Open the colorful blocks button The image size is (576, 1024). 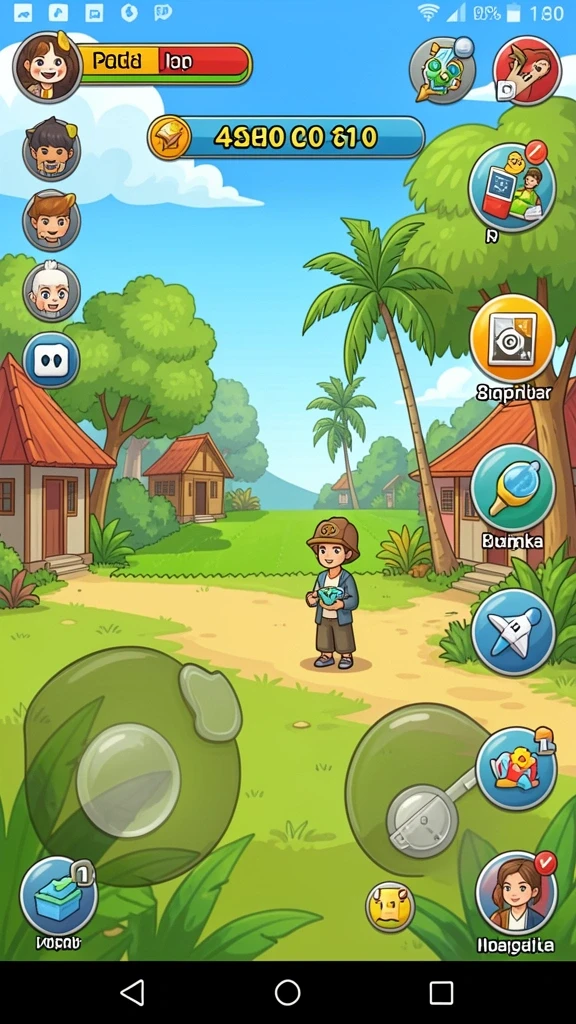[x=516, y=769]
